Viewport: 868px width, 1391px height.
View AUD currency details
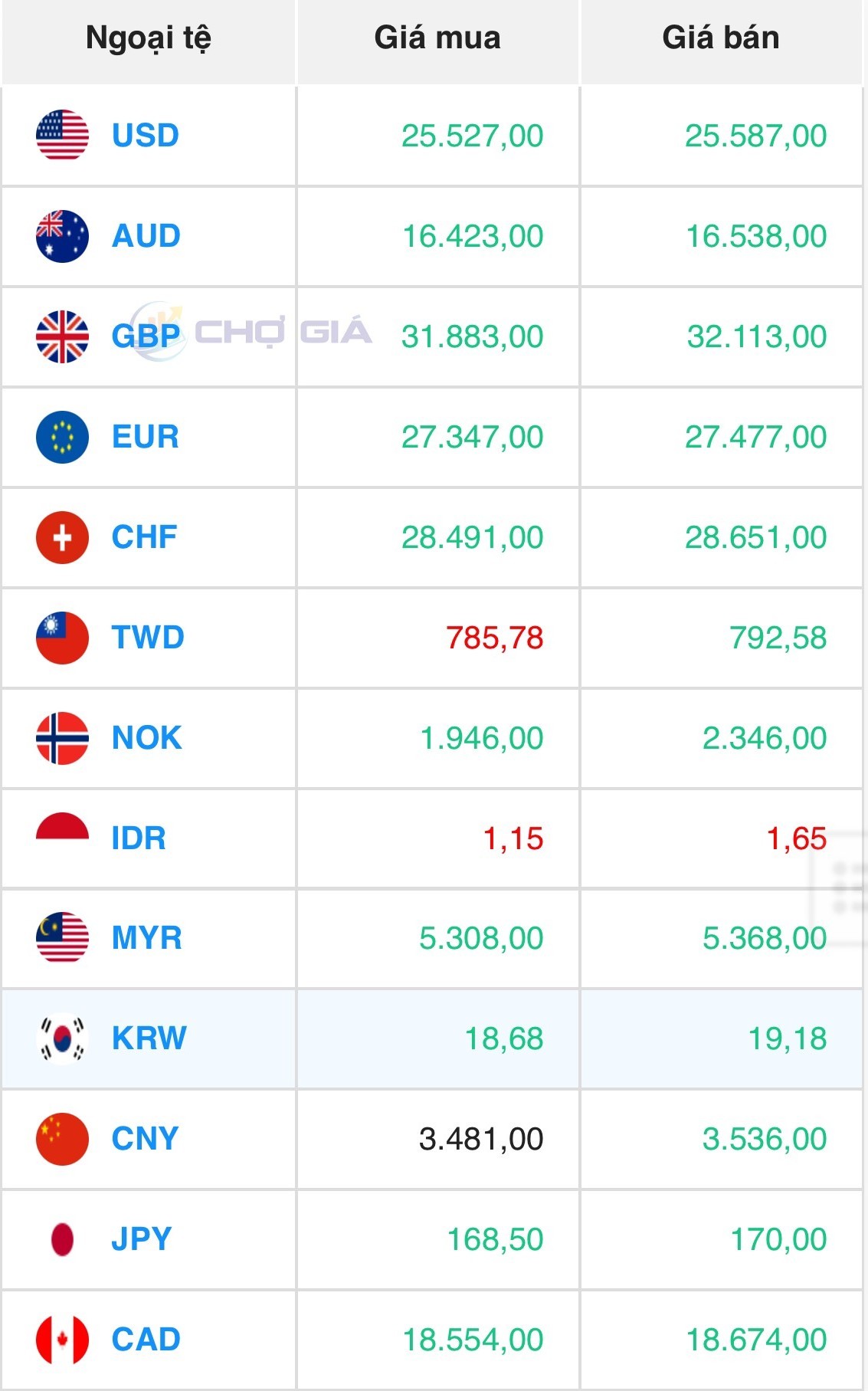146,236
